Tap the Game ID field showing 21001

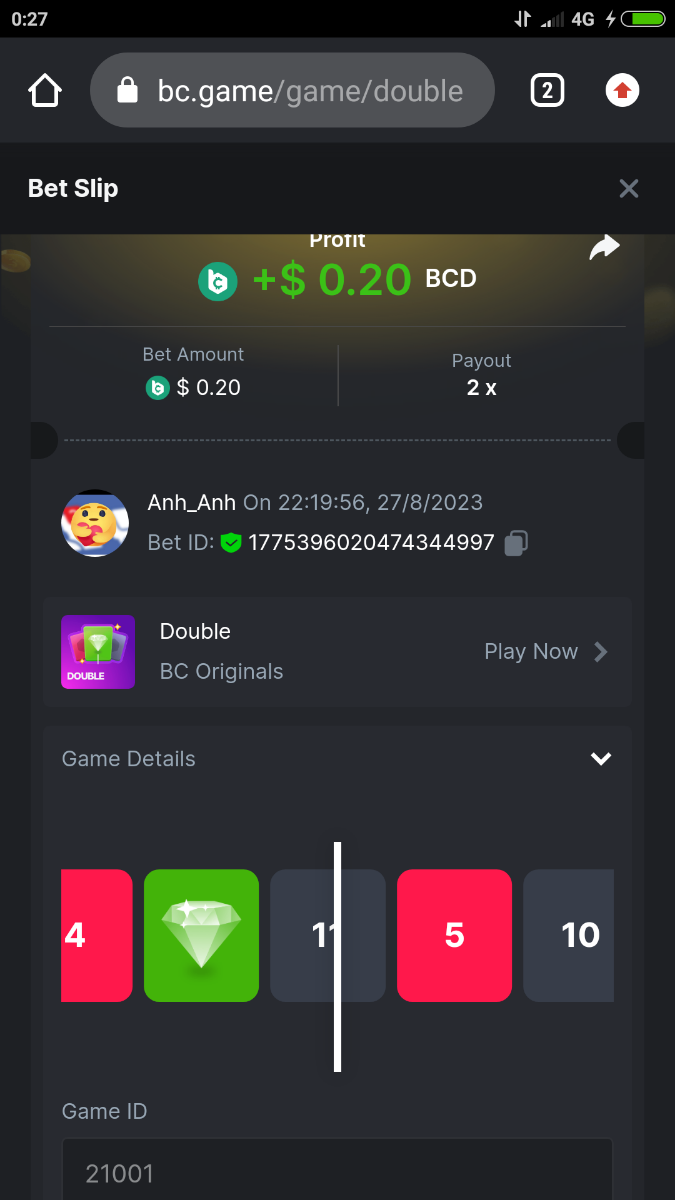[336, 1172]
